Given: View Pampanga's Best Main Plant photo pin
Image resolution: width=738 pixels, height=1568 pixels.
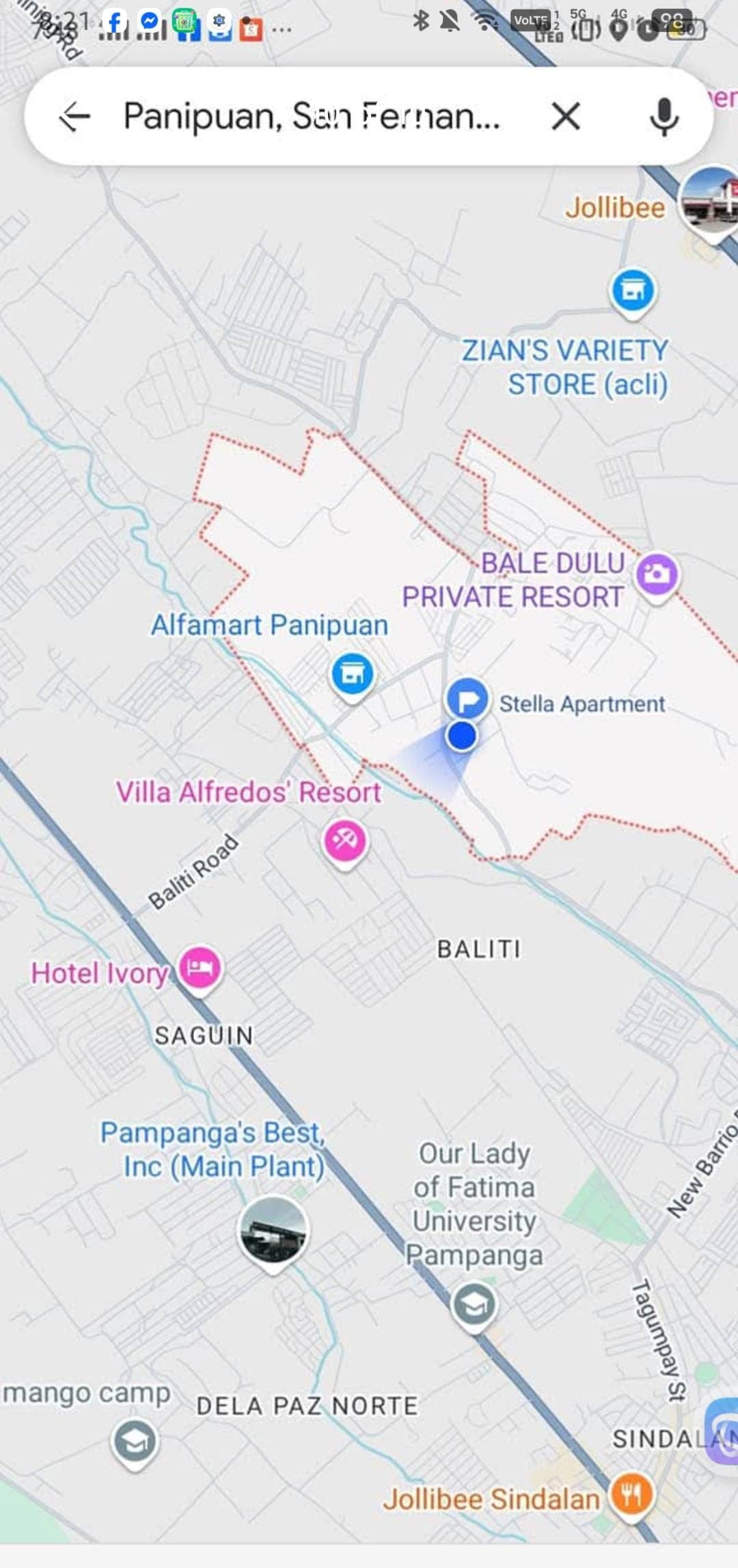Looking at the screenshot, I should tap(273, 1231).
